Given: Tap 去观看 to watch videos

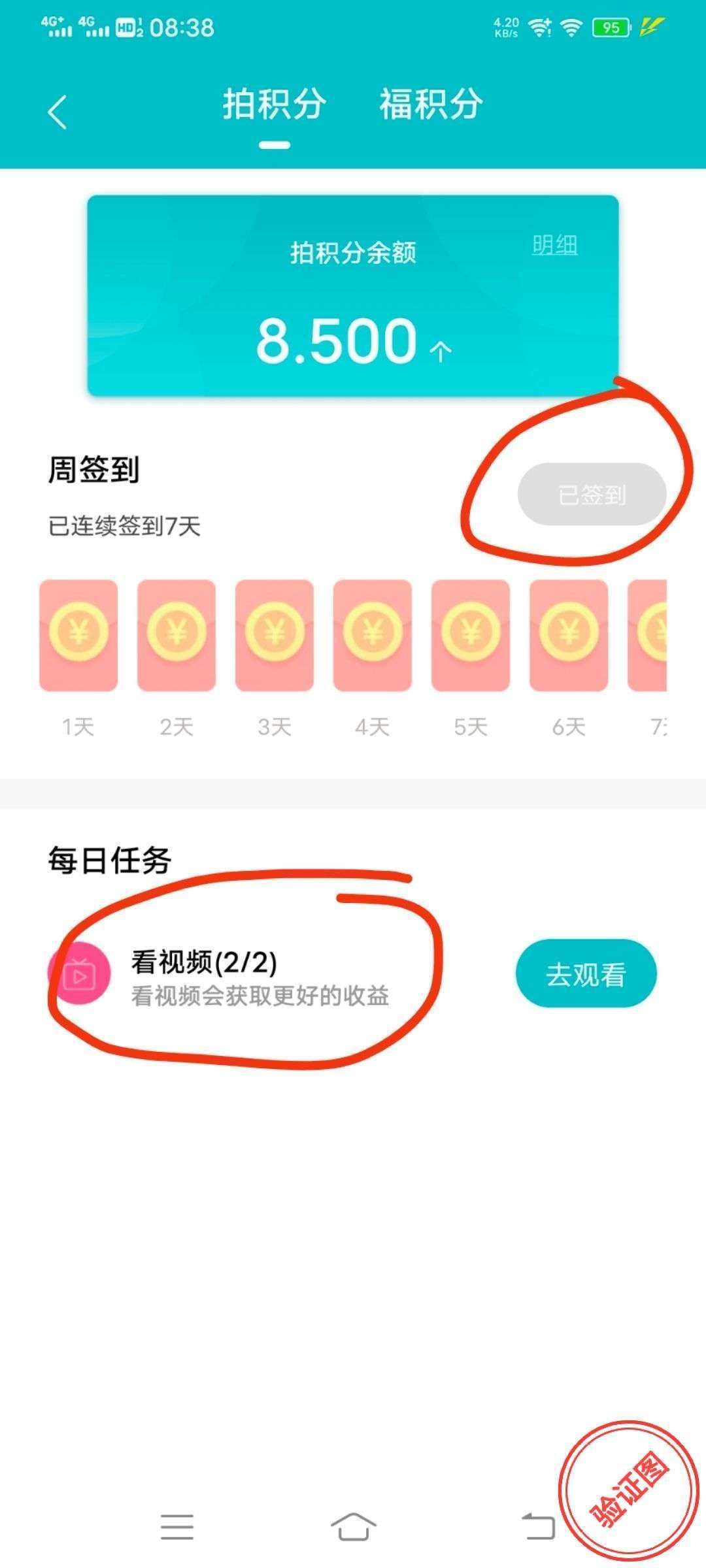Looking at the screenshot, I should click(x=586, y=974).
